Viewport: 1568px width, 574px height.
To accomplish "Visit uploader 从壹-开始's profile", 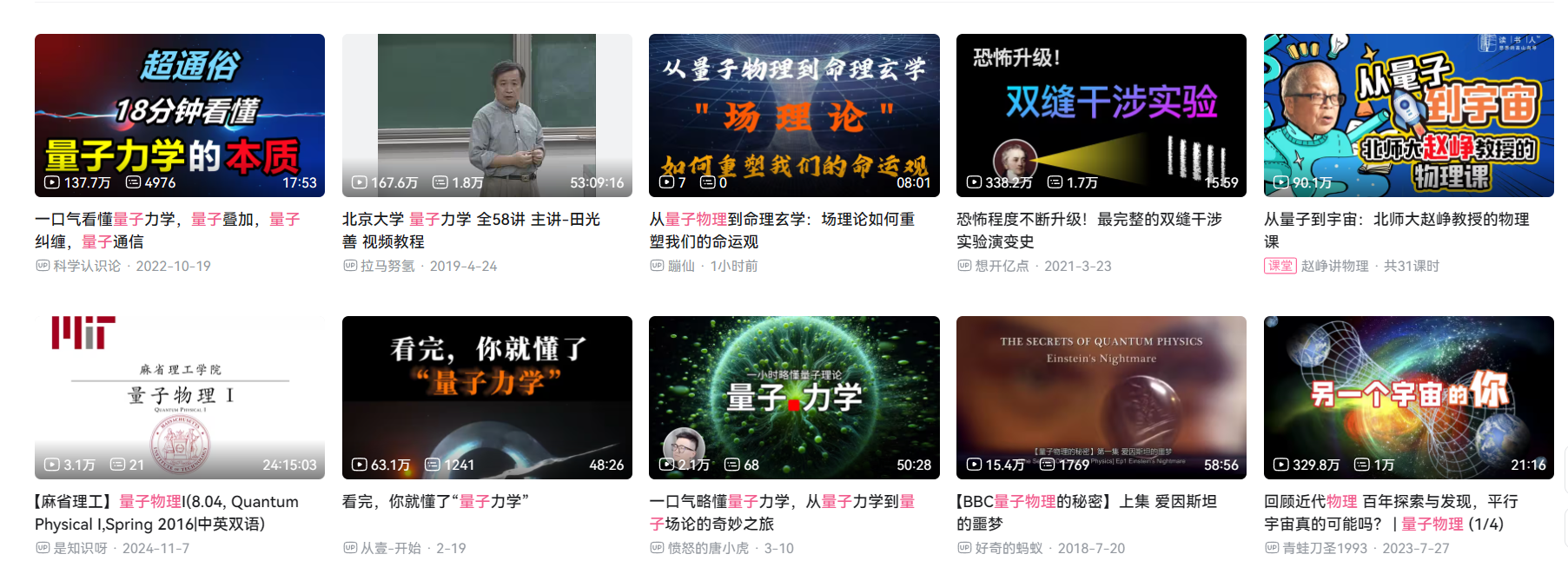I will tap(390, 548).
